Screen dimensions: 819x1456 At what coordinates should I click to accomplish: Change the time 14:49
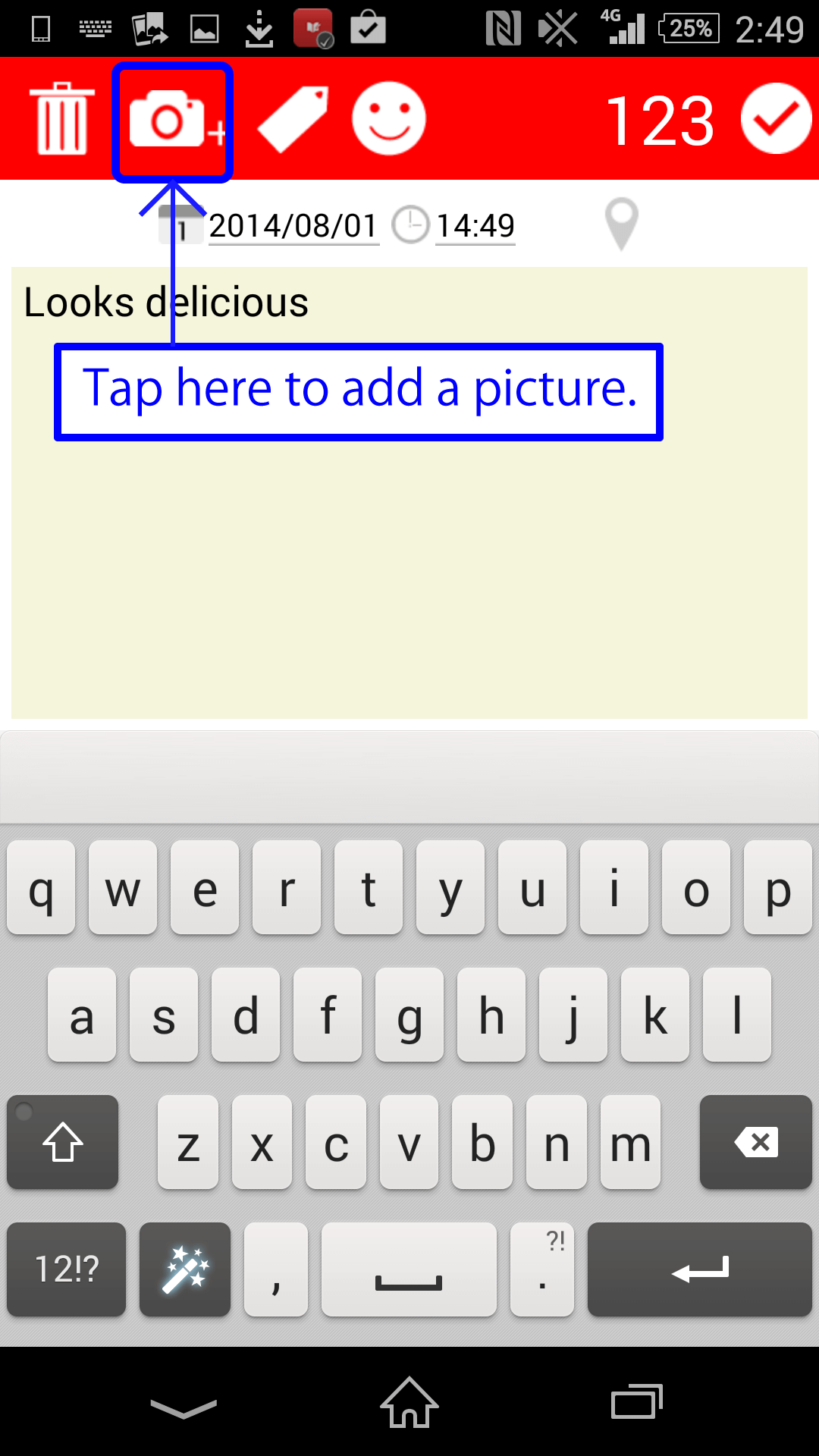coord(475,226)
